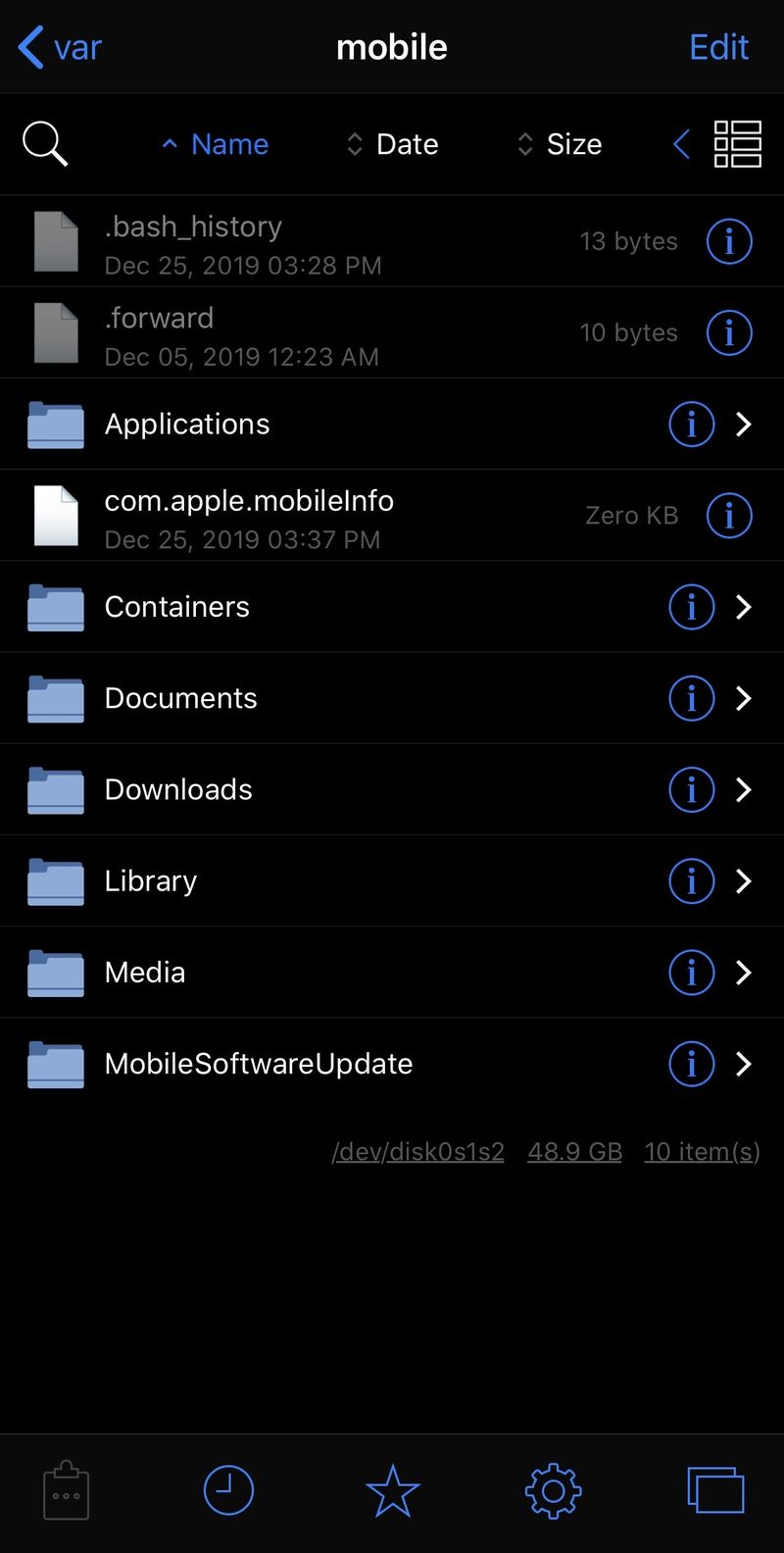Show info for the Downloads folder
784x1553 pixels.
pos(692,789)
